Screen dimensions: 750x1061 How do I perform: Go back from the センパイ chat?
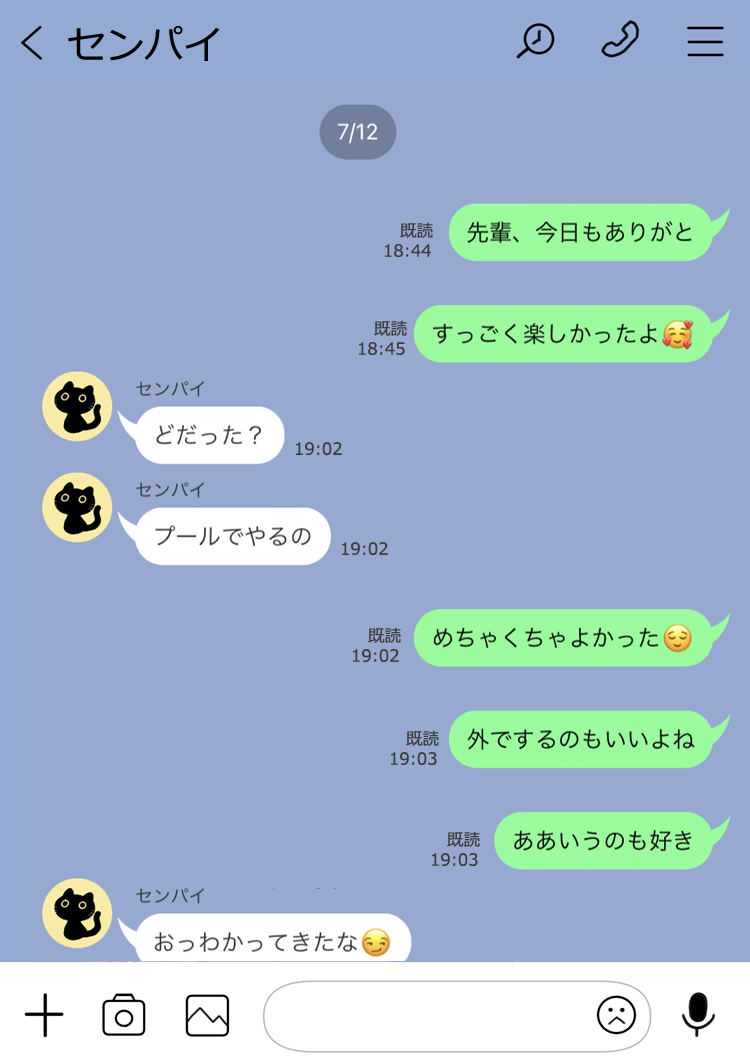pyautogui.click(x=32, y=43)
